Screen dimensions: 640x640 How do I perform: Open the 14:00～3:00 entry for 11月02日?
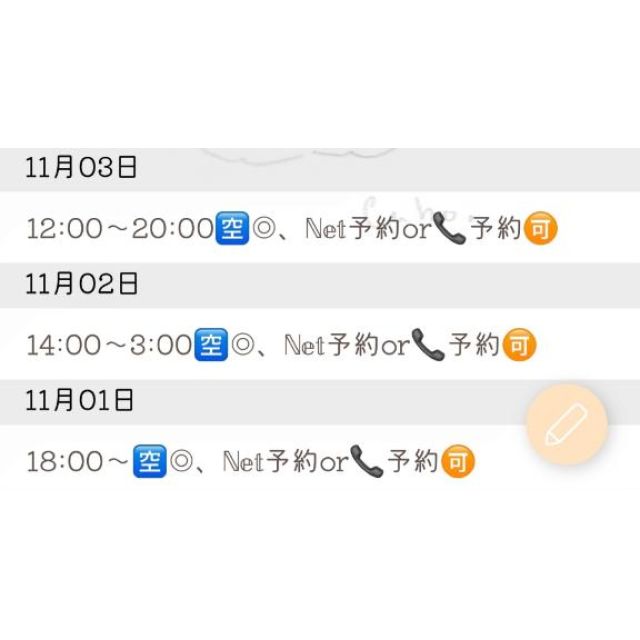click(280, 345)
